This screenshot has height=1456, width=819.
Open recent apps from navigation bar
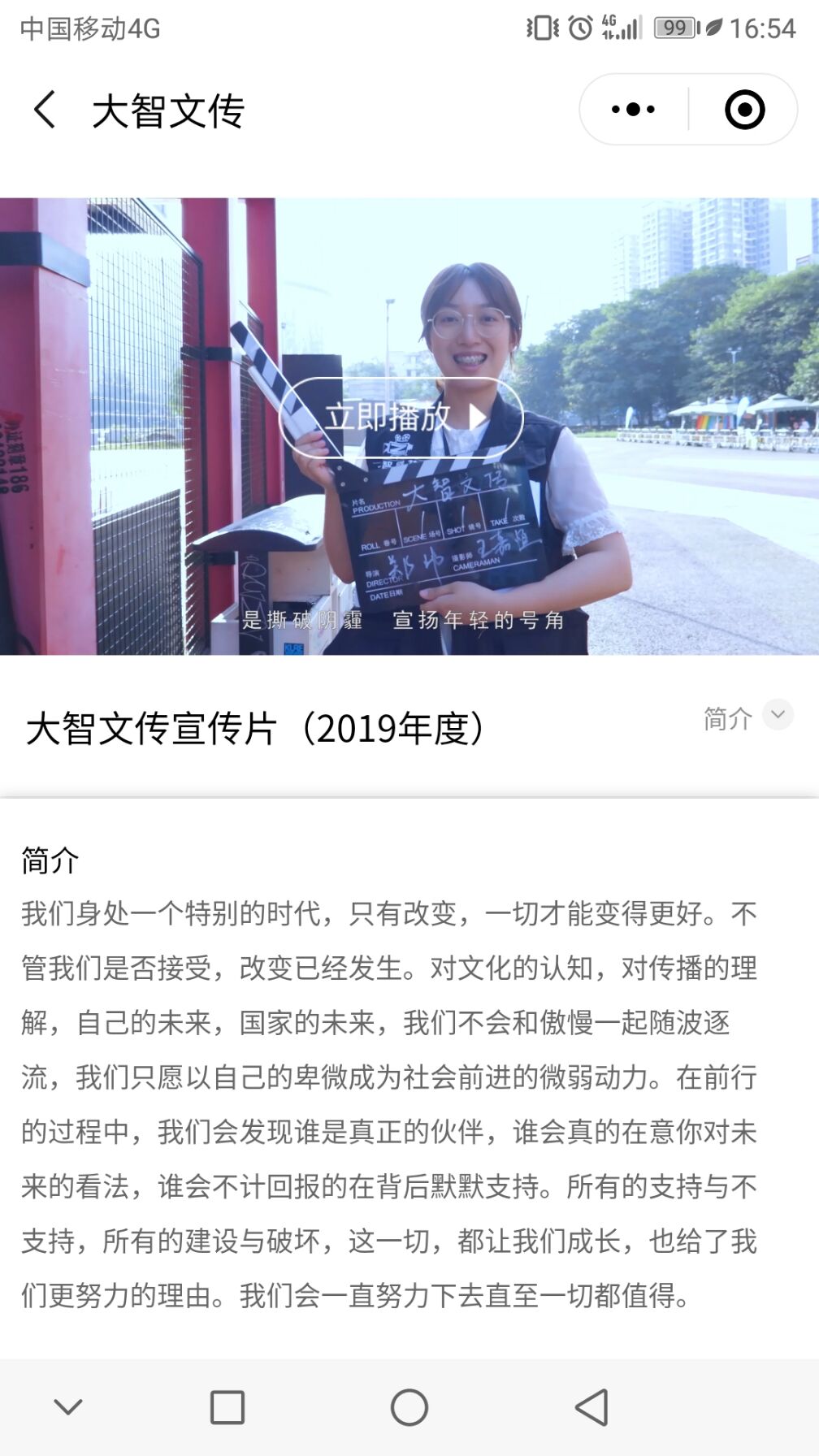[x=227, y=1407]
